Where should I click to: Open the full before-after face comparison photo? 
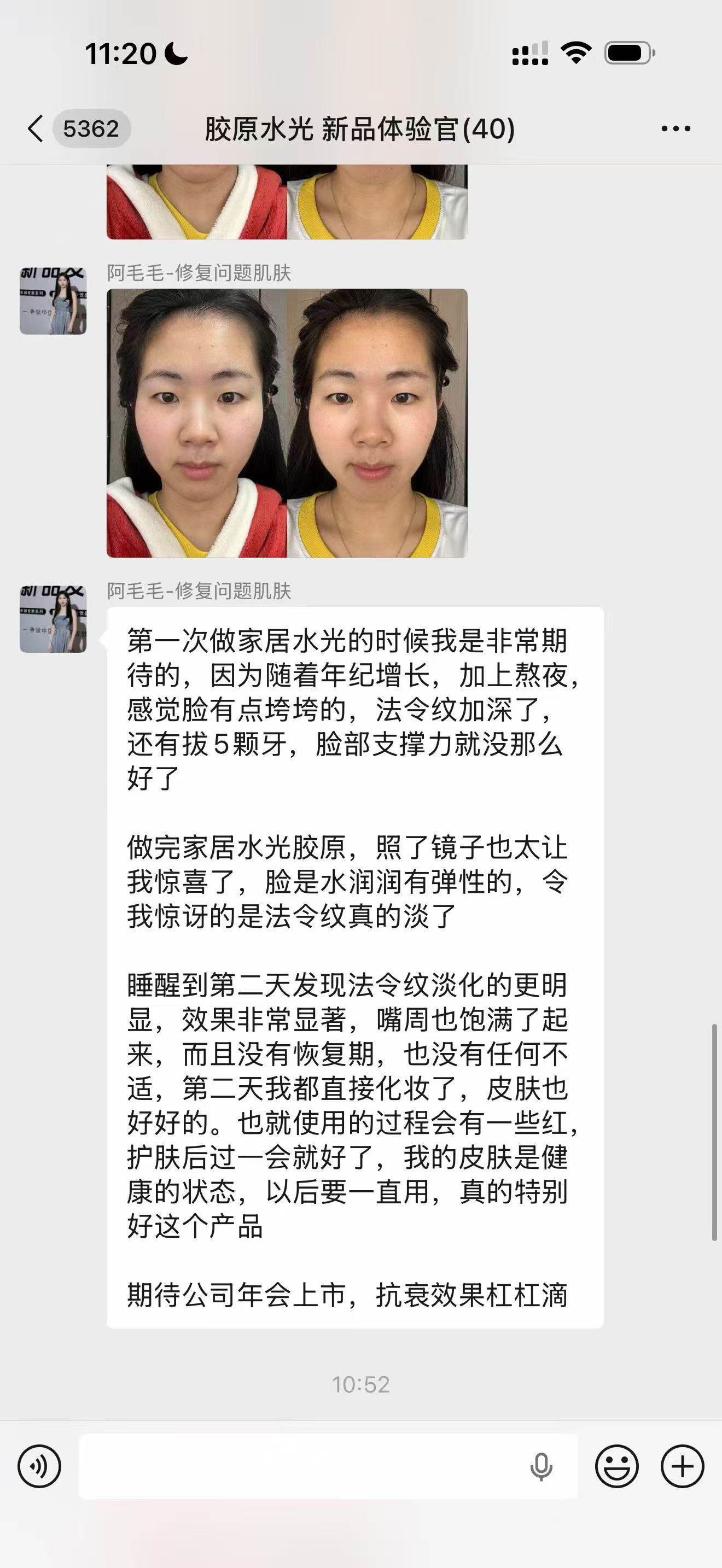287,423
